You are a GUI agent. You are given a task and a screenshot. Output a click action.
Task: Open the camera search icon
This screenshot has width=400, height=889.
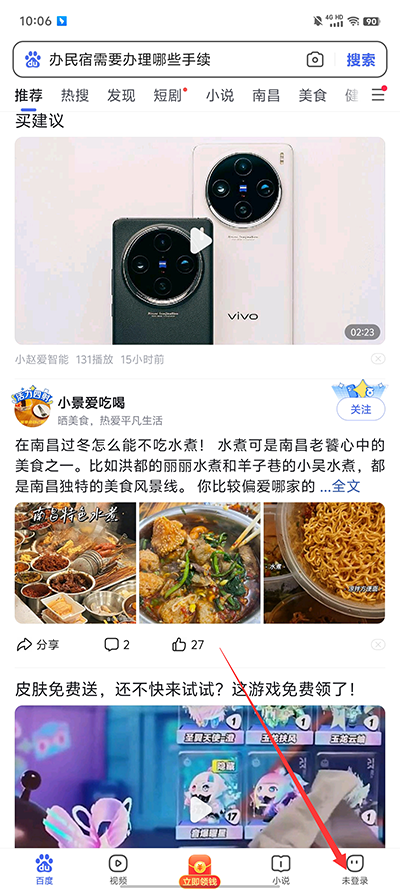pos(315,59)
